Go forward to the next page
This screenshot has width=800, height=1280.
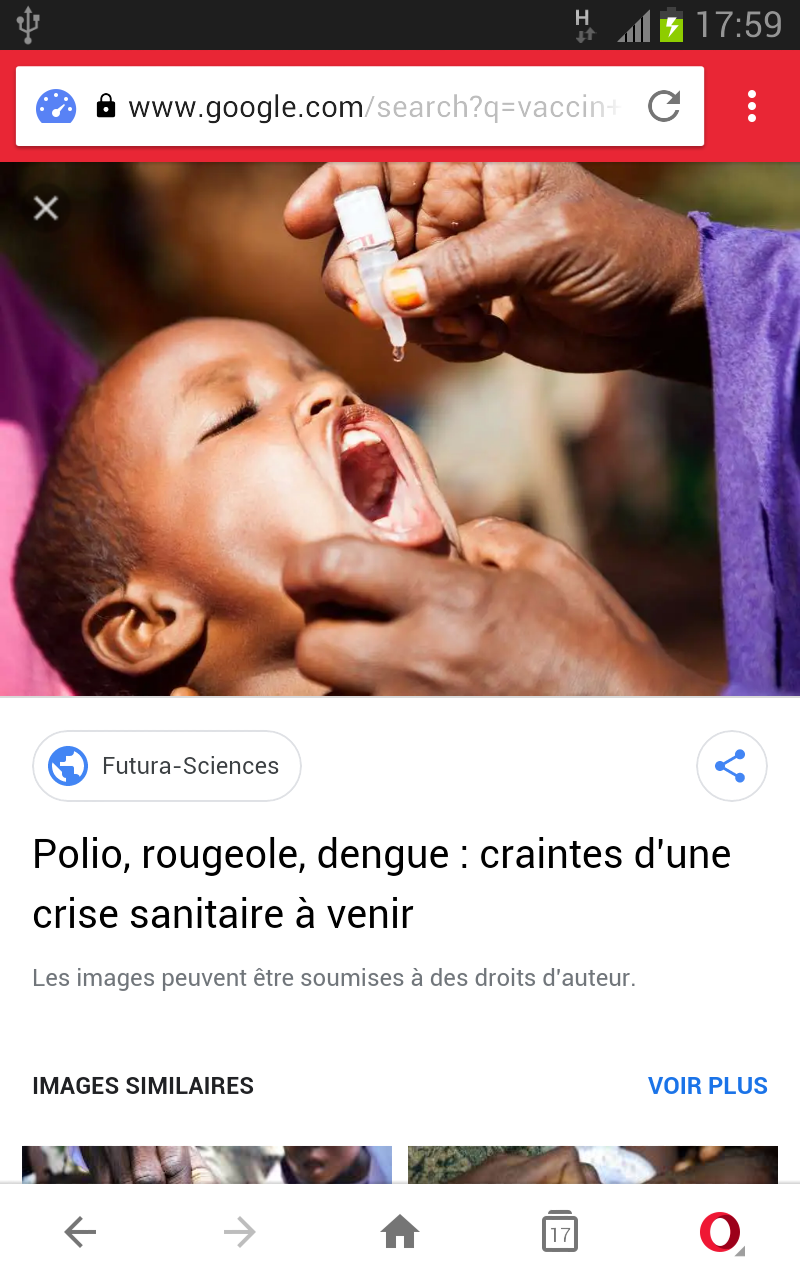[x=240, y=1233]
